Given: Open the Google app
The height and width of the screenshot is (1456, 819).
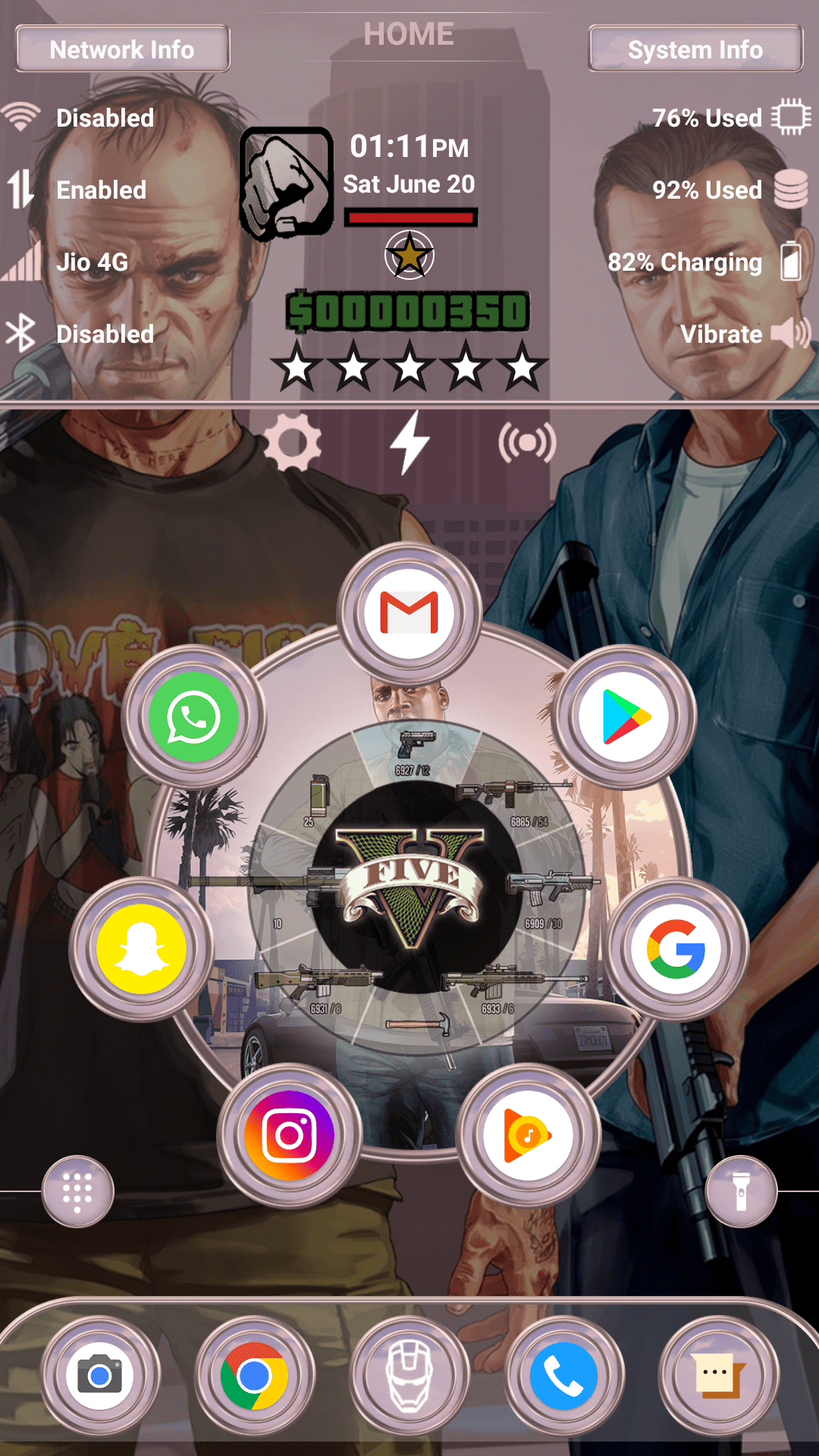Looking at the screenshot, I should click(676, 949).
